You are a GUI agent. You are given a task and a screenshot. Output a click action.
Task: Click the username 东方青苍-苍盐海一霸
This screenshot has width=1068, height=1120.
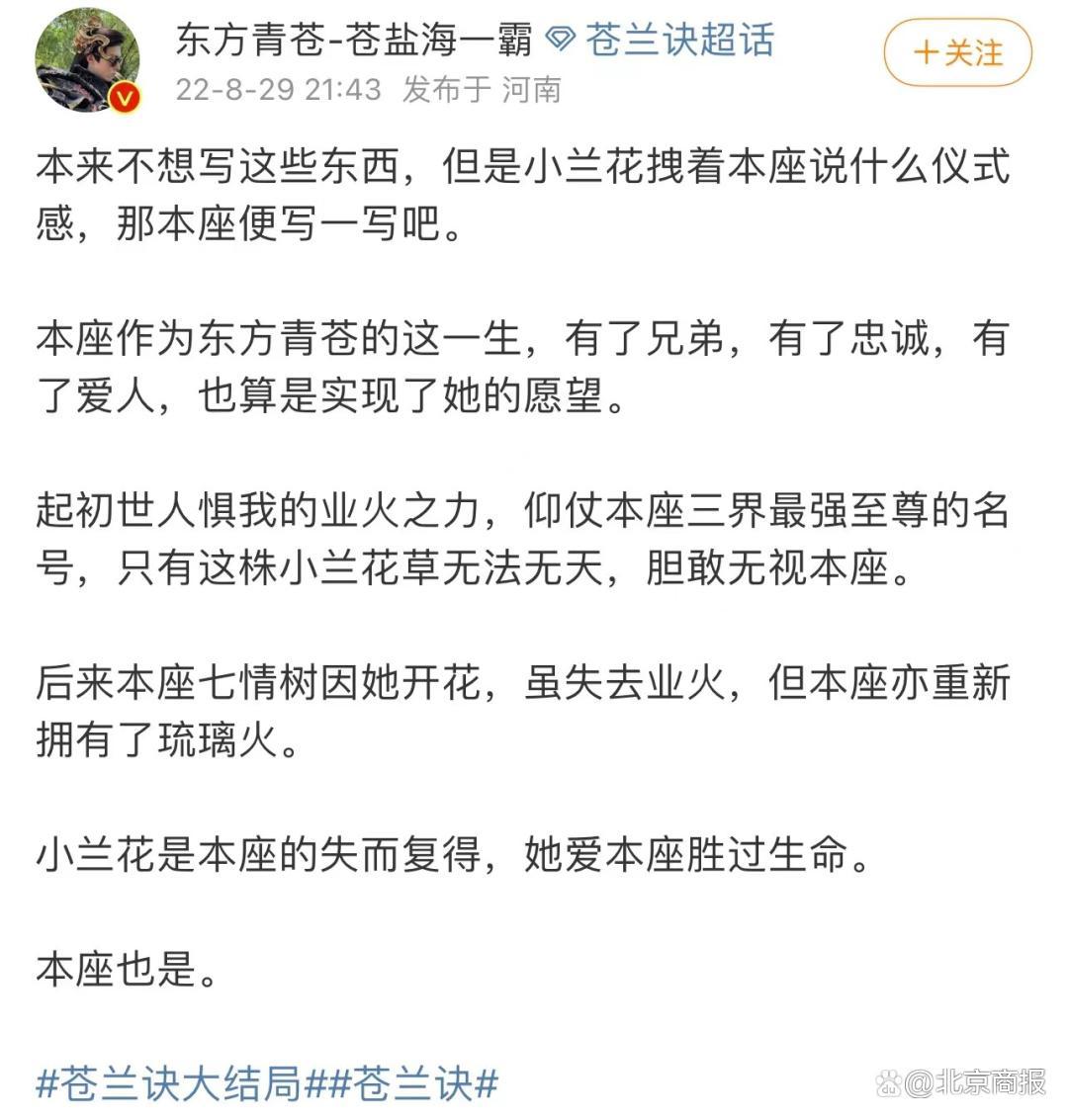tap(352, 40)
